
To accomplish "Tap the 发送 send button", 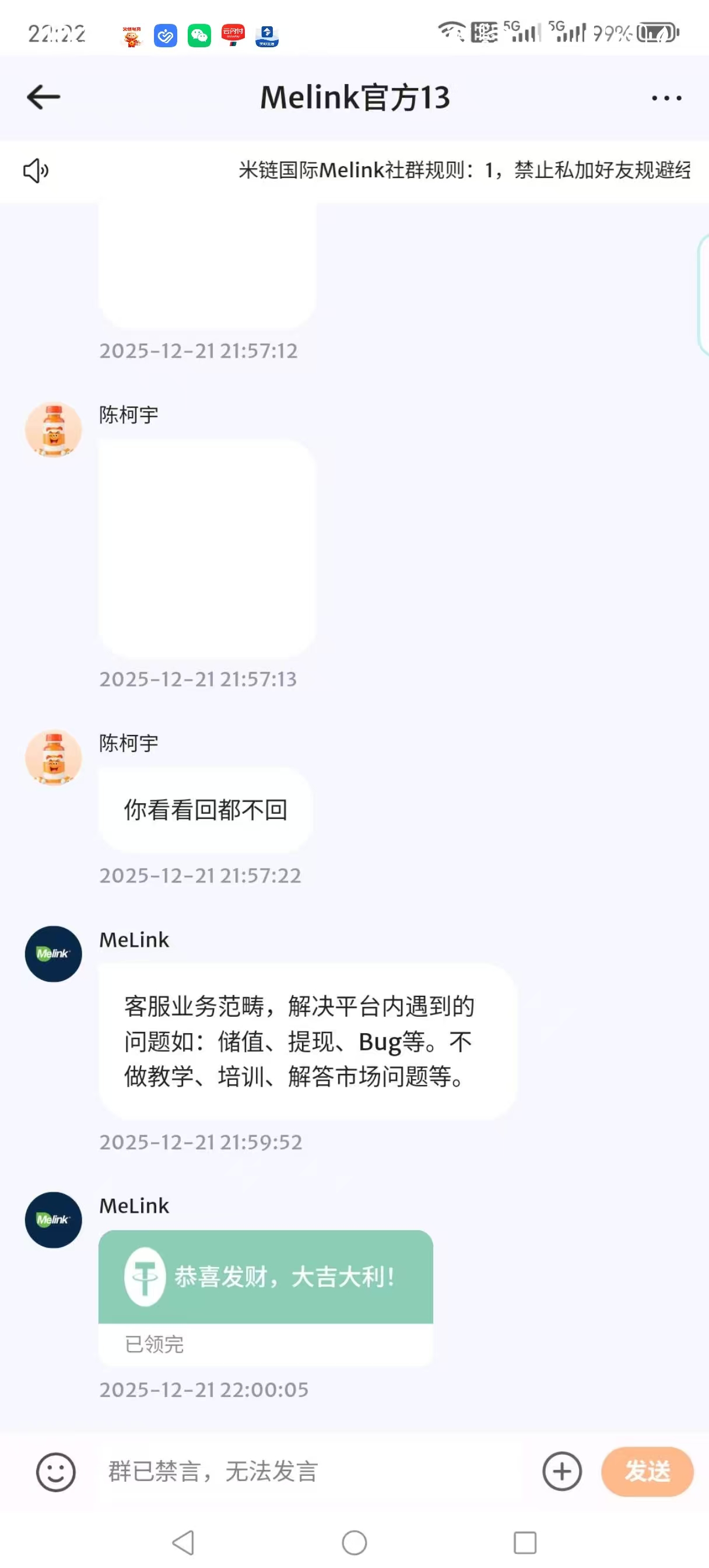I will point(647,1472).
